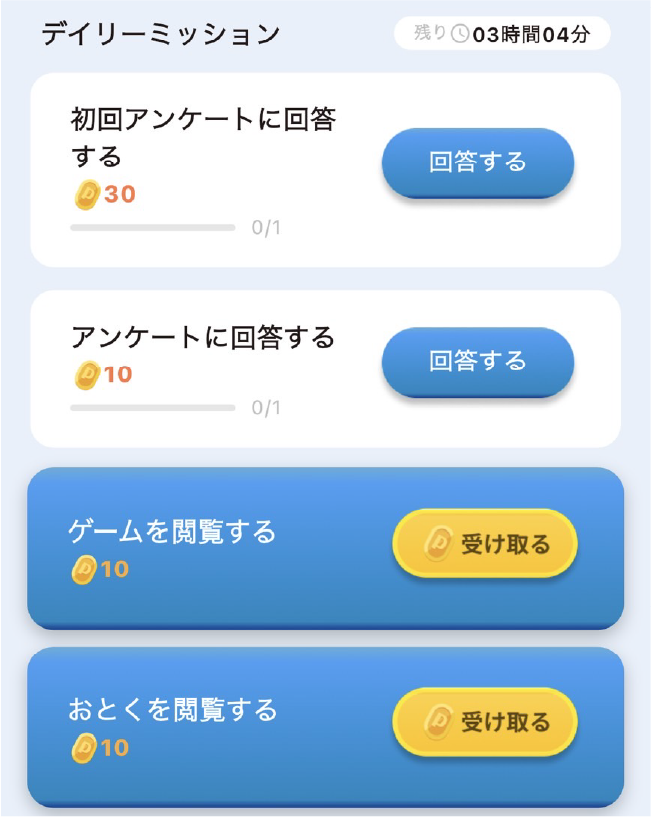The height and width of the screenshot is (817, 651).
Task: Tap 回答する for the 10-coin アンケートに回答する mission
Action: pyautogui.click(x=477, y=361)
